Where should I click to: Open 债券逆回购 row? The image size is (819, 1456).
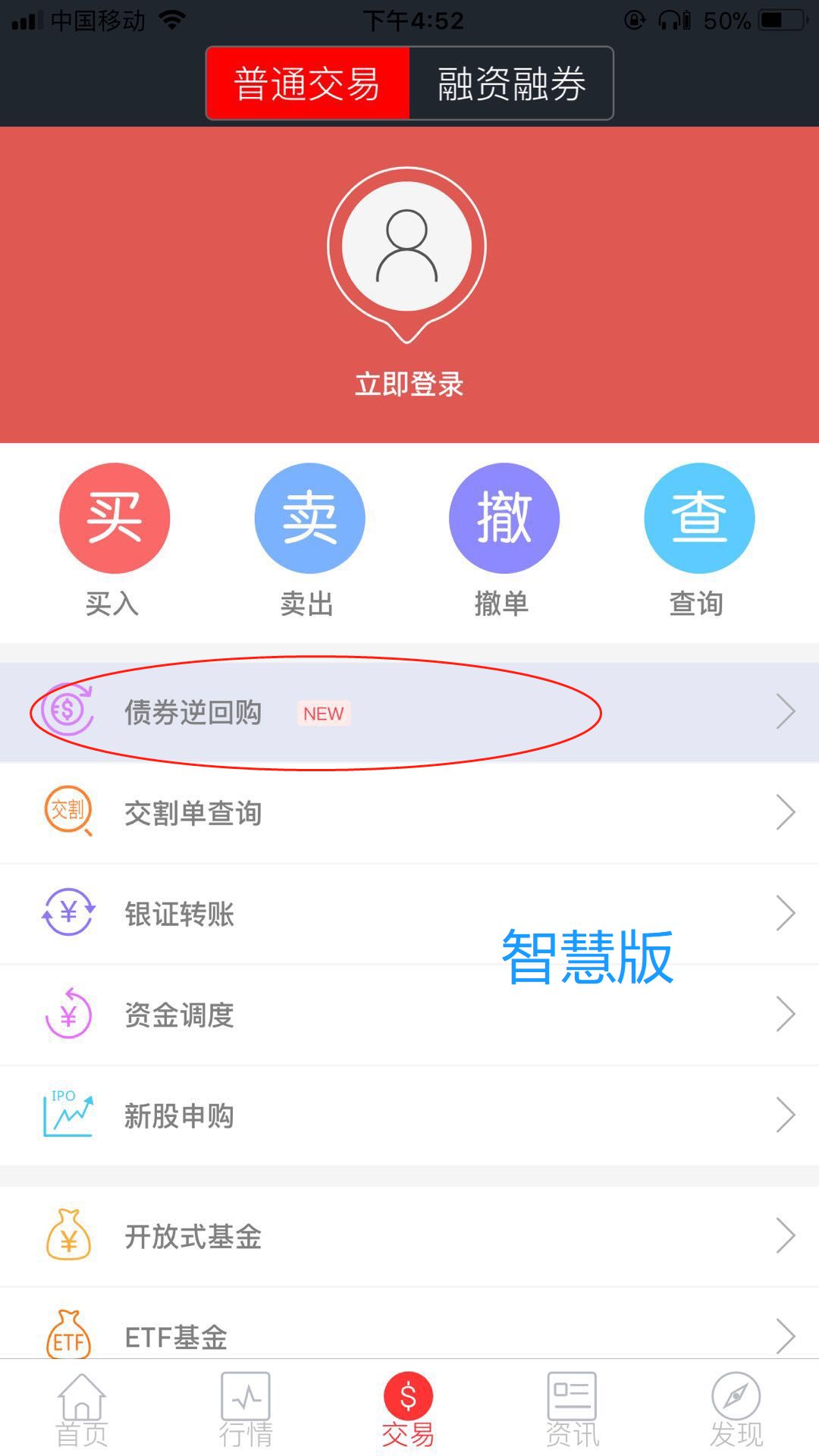pyautogui.click(x=409, y=712)
